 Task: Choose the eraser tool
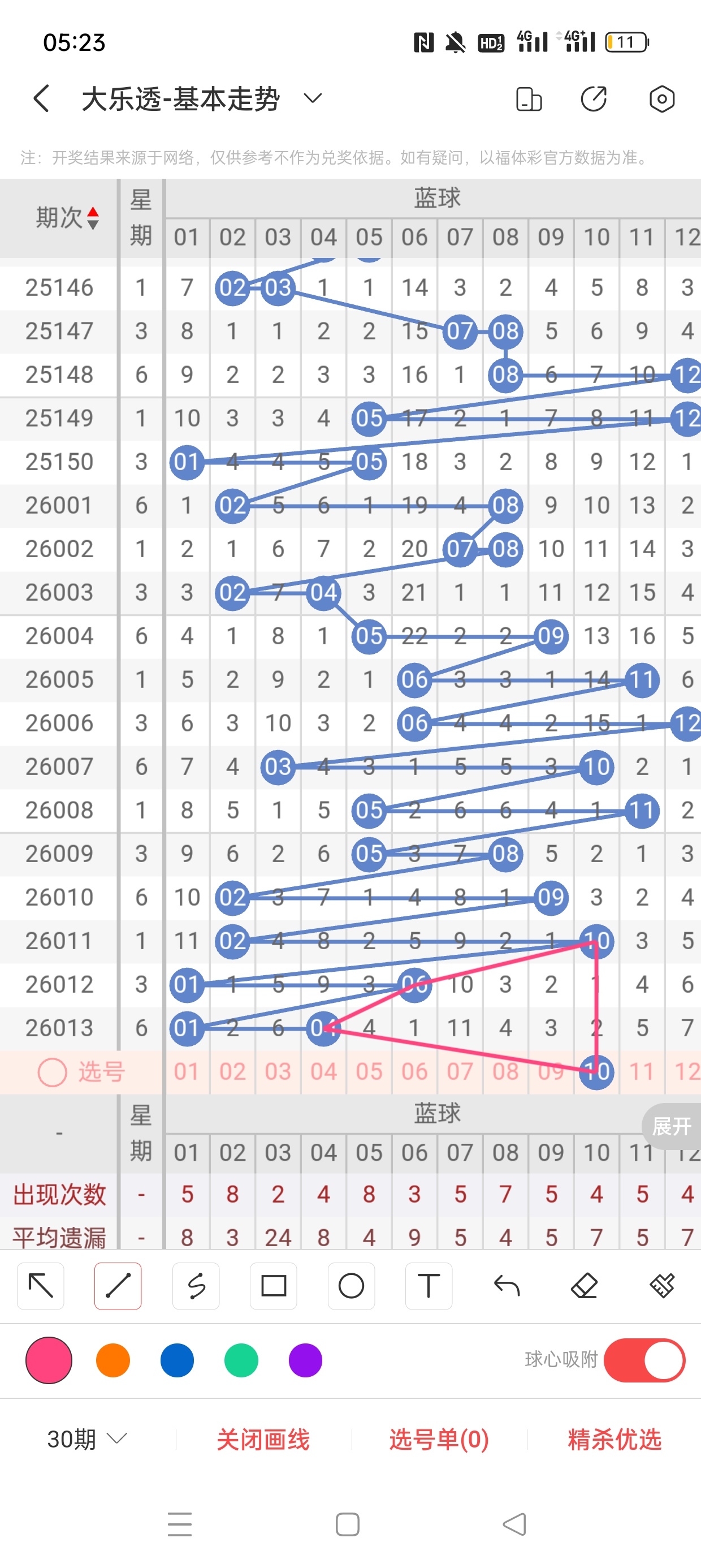pos(584,1286)
